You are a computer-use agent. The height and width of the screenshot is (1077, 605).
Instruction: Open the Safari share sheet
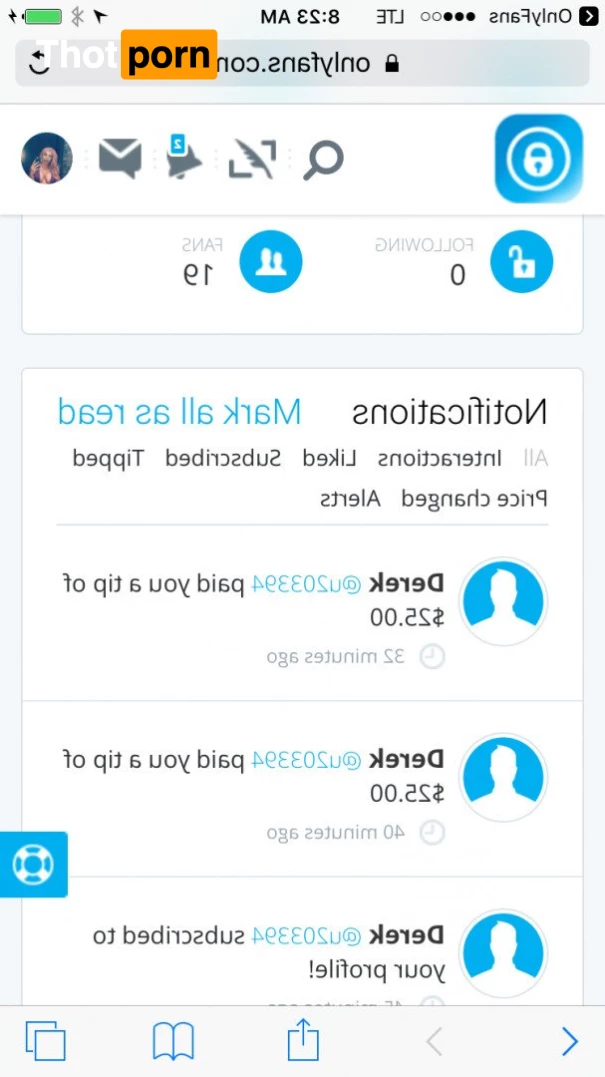303,1041
